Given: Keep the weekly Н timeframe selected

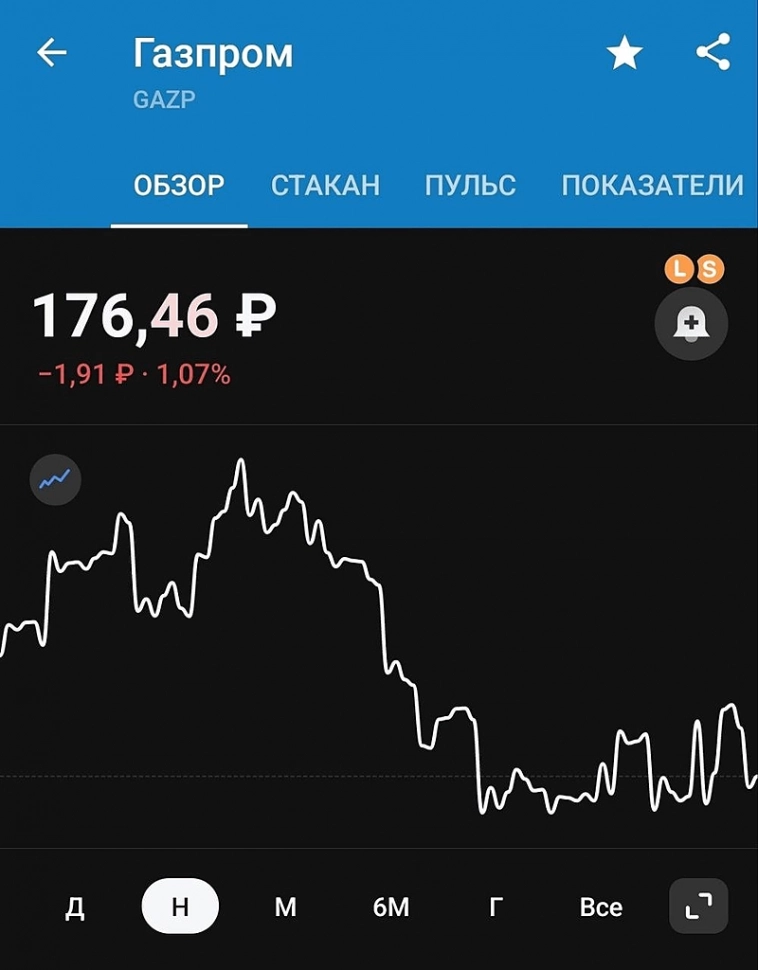Looking at the screenshot, I should tap(180, 906).
